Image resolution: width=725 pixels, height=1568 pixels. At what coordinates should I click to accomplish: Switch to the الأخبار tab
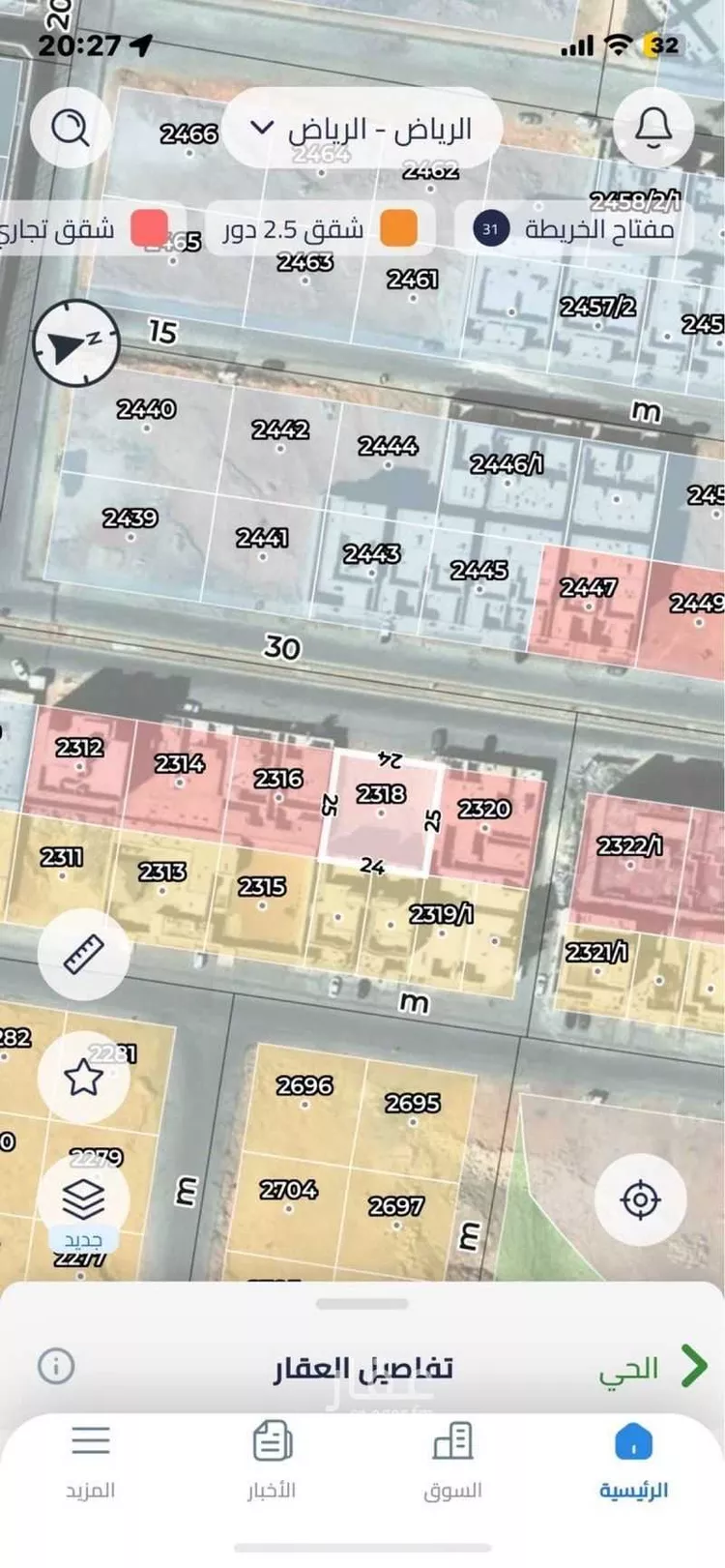click(272, 1461)
